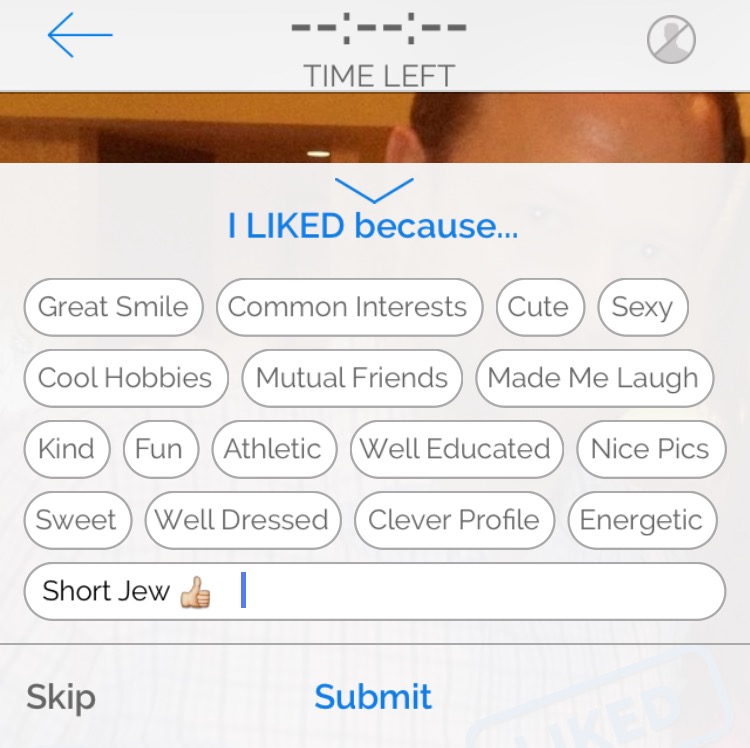Select the Great Smile chip
Screen dimensions: 750x748
[113, 307]
